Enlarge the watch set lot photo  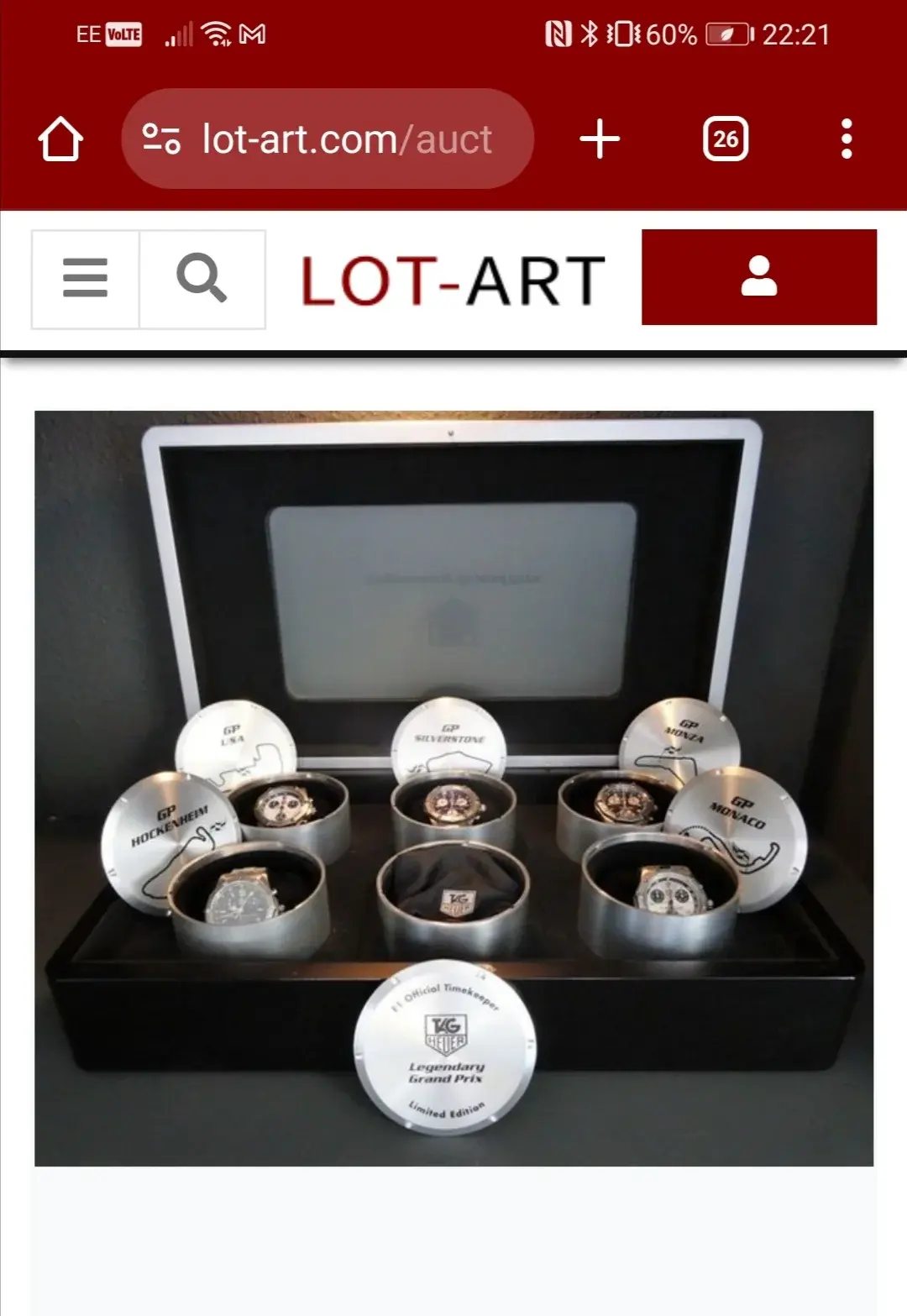click(453, 788)
